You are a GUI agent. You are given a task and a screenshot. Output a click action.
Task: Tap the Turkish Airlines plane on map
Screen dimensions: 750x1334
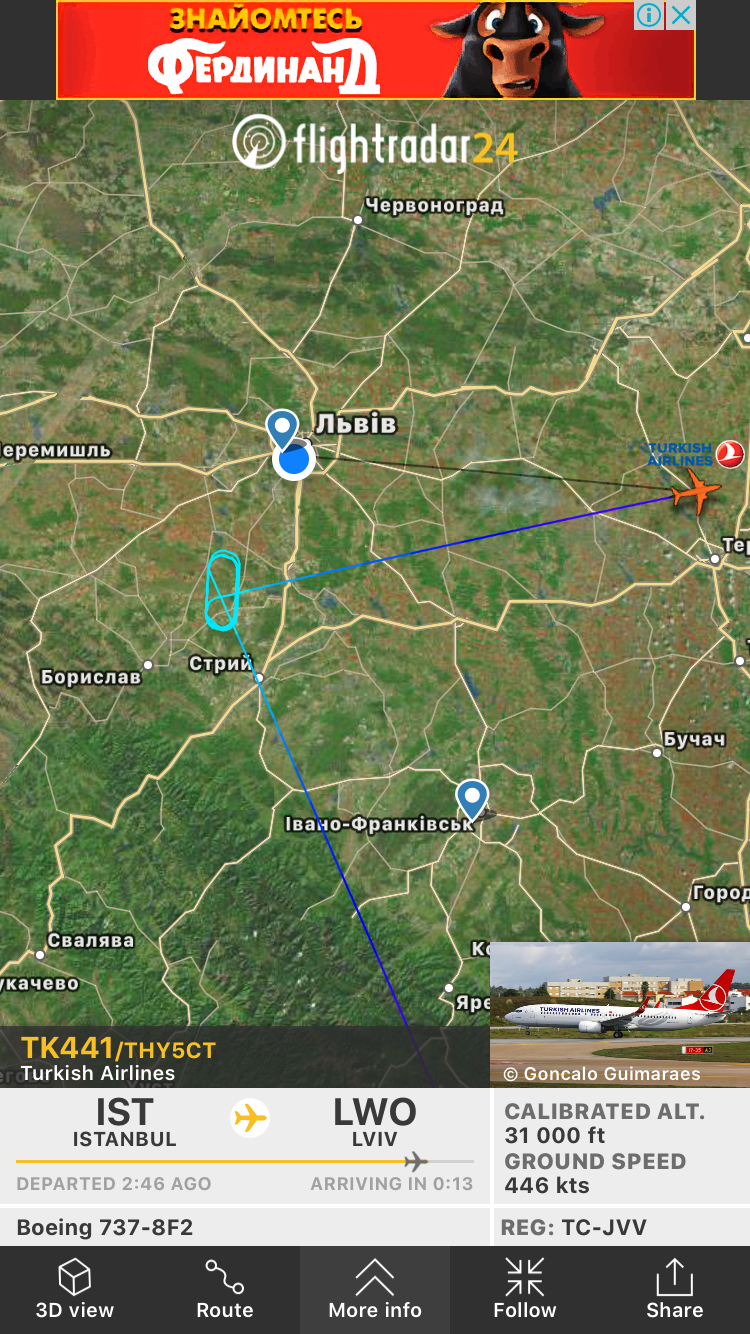pos(695,493)
